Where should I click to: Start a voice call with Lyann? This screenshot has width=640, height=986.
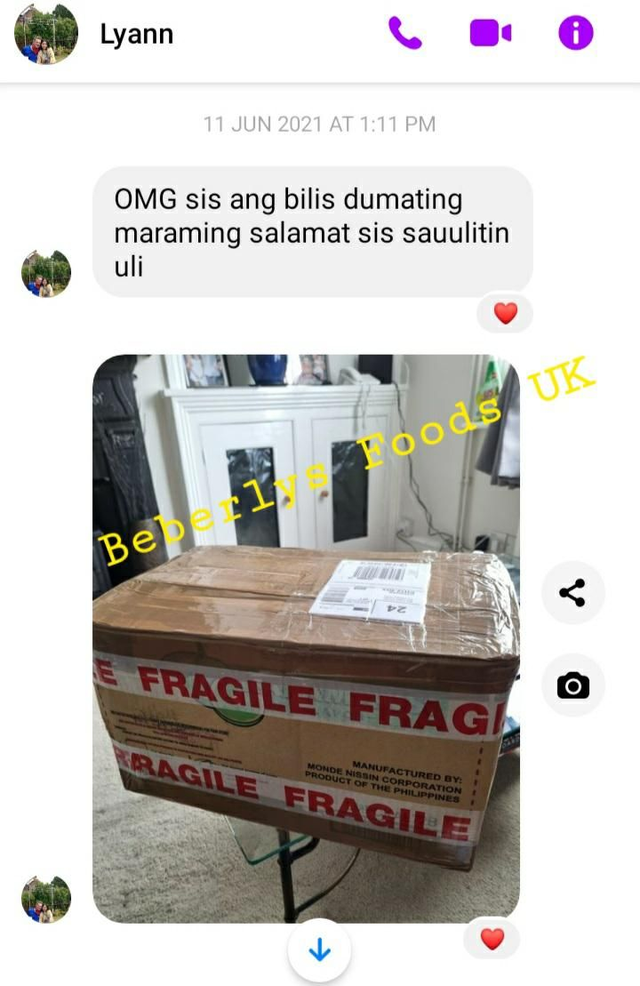(405, 34)
